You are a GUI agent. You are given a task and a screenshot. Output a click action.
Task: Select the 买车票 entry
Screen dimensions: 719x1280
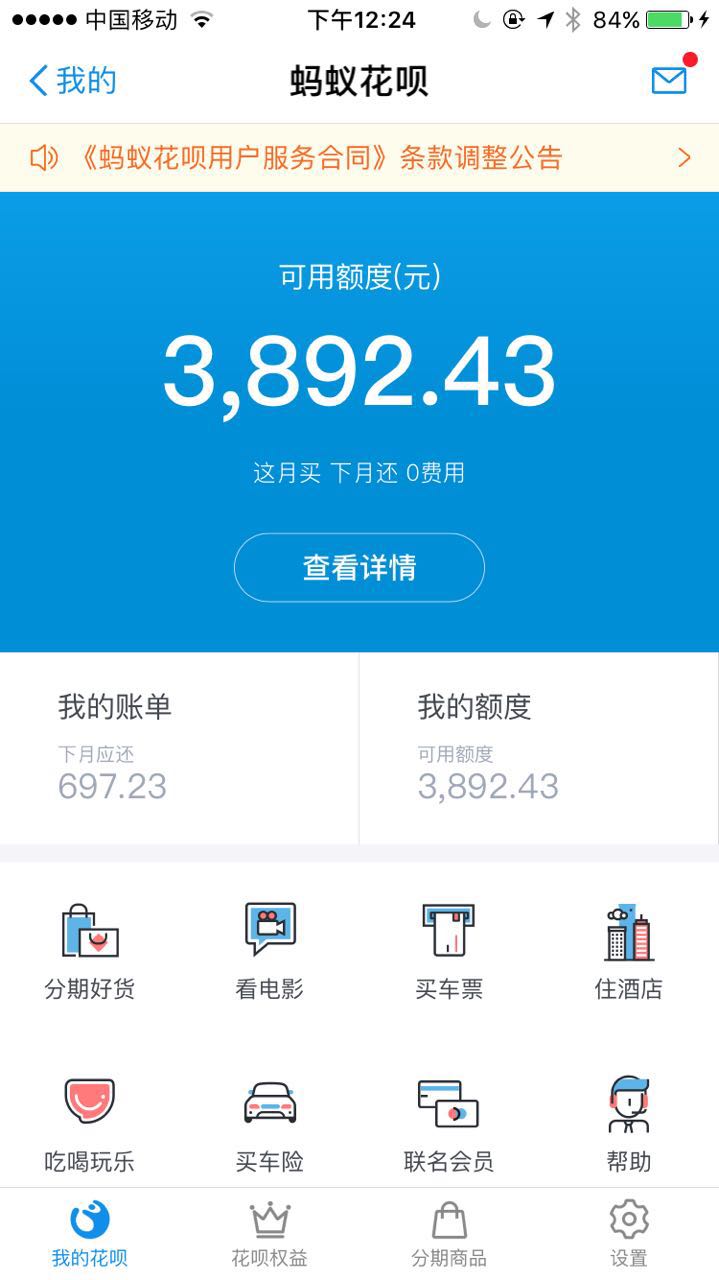(x=449, y=951)
